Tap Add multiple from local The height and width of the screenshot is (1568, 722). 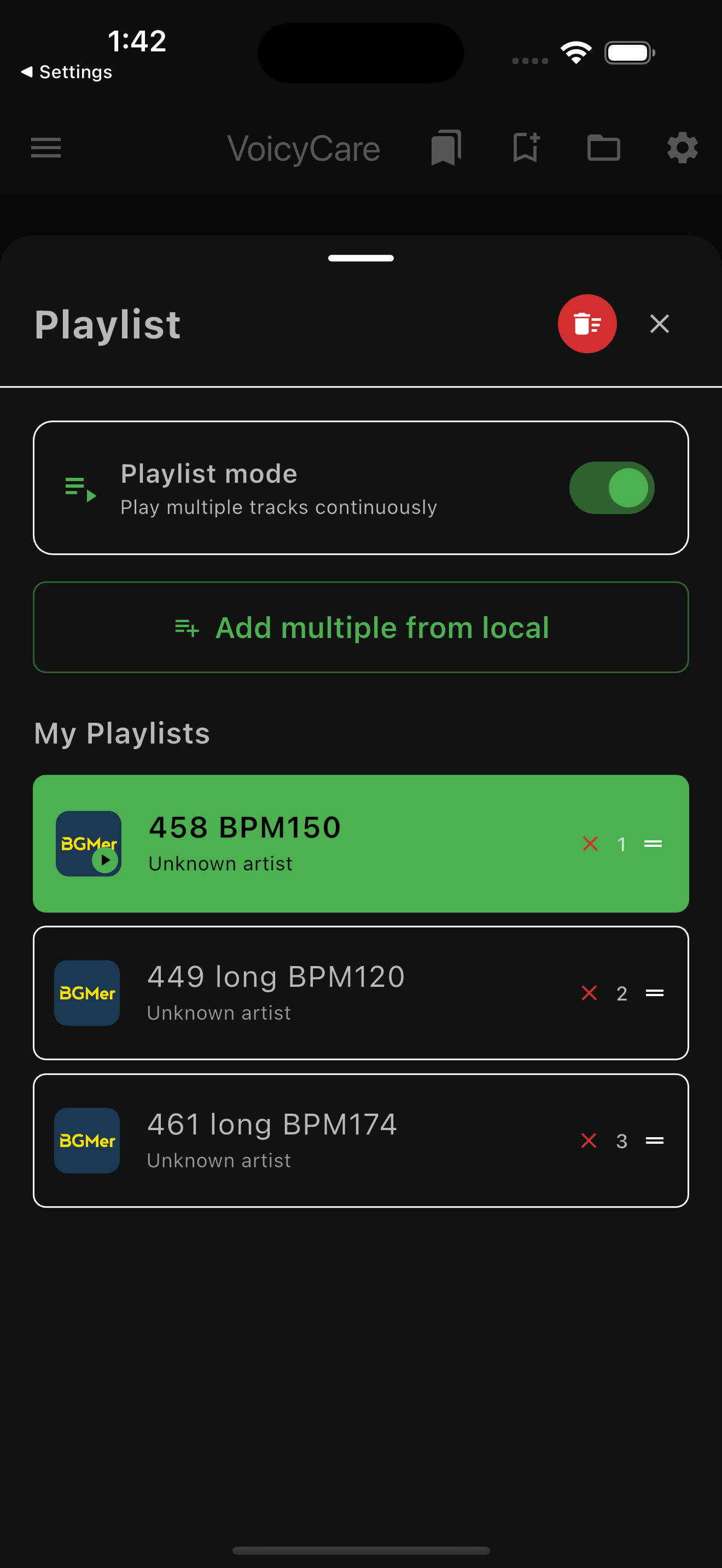tap(361, 628)
